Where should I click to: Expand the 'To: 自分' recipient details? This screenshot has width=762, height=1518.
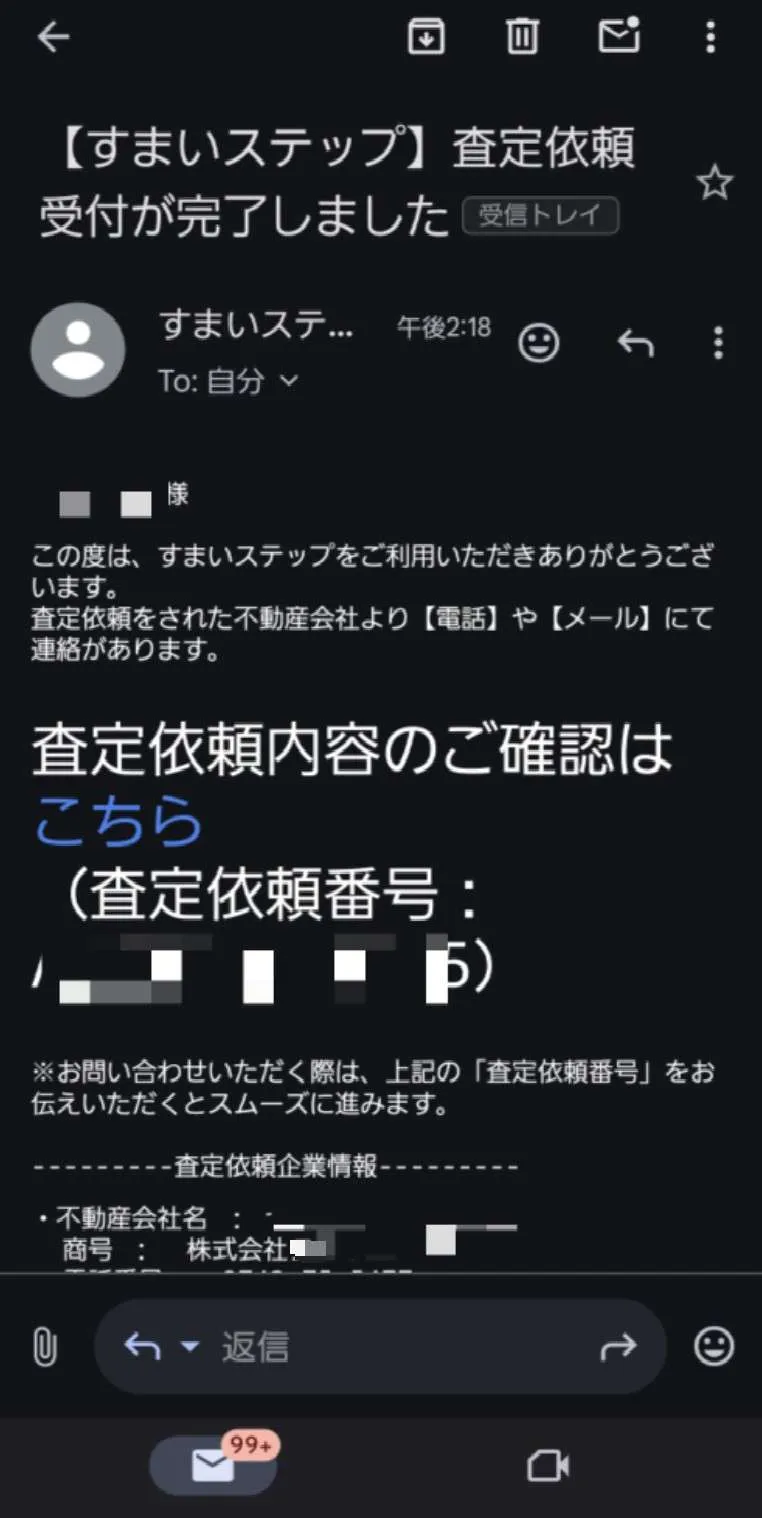[x=288, y=381]
